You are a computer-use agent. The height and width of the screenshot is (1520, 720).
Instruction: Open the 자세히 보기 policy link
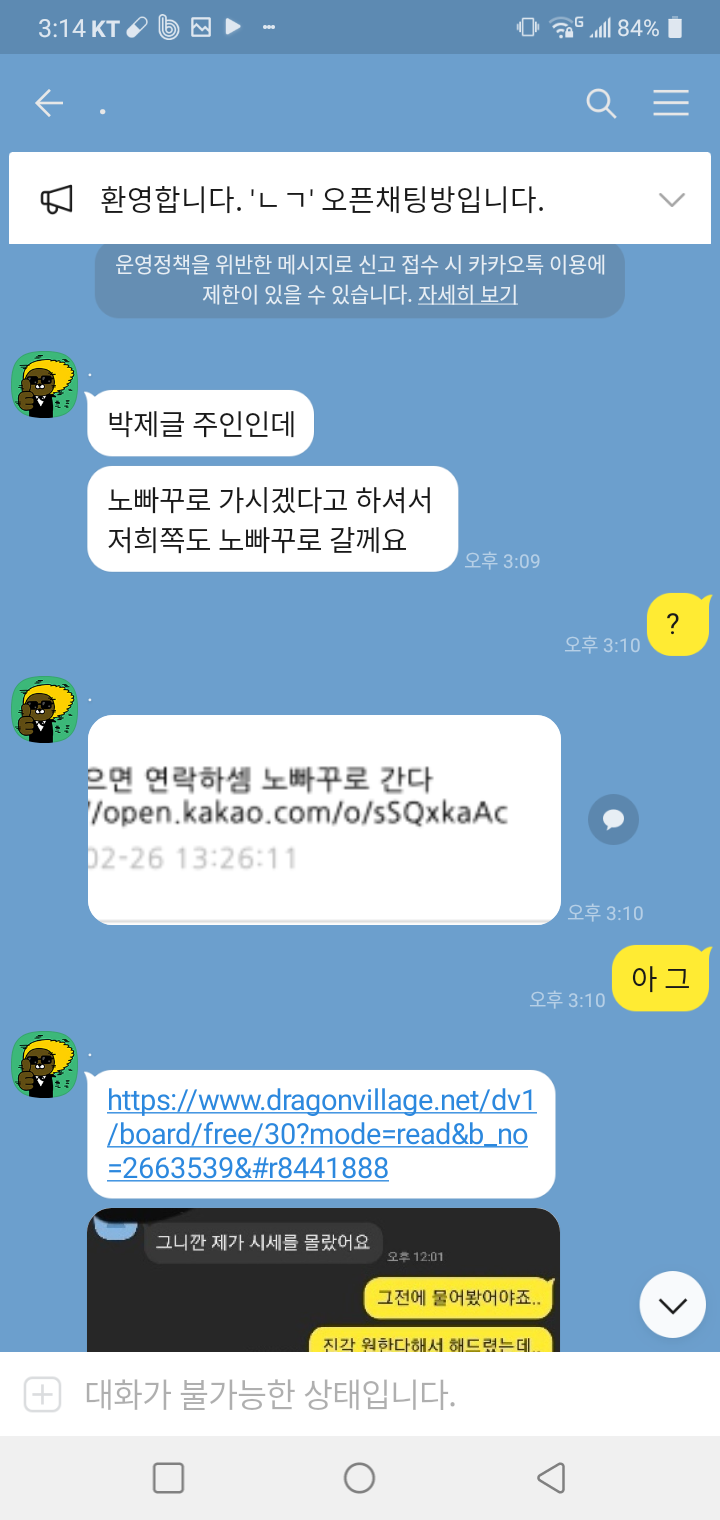[x=467, y=295]
